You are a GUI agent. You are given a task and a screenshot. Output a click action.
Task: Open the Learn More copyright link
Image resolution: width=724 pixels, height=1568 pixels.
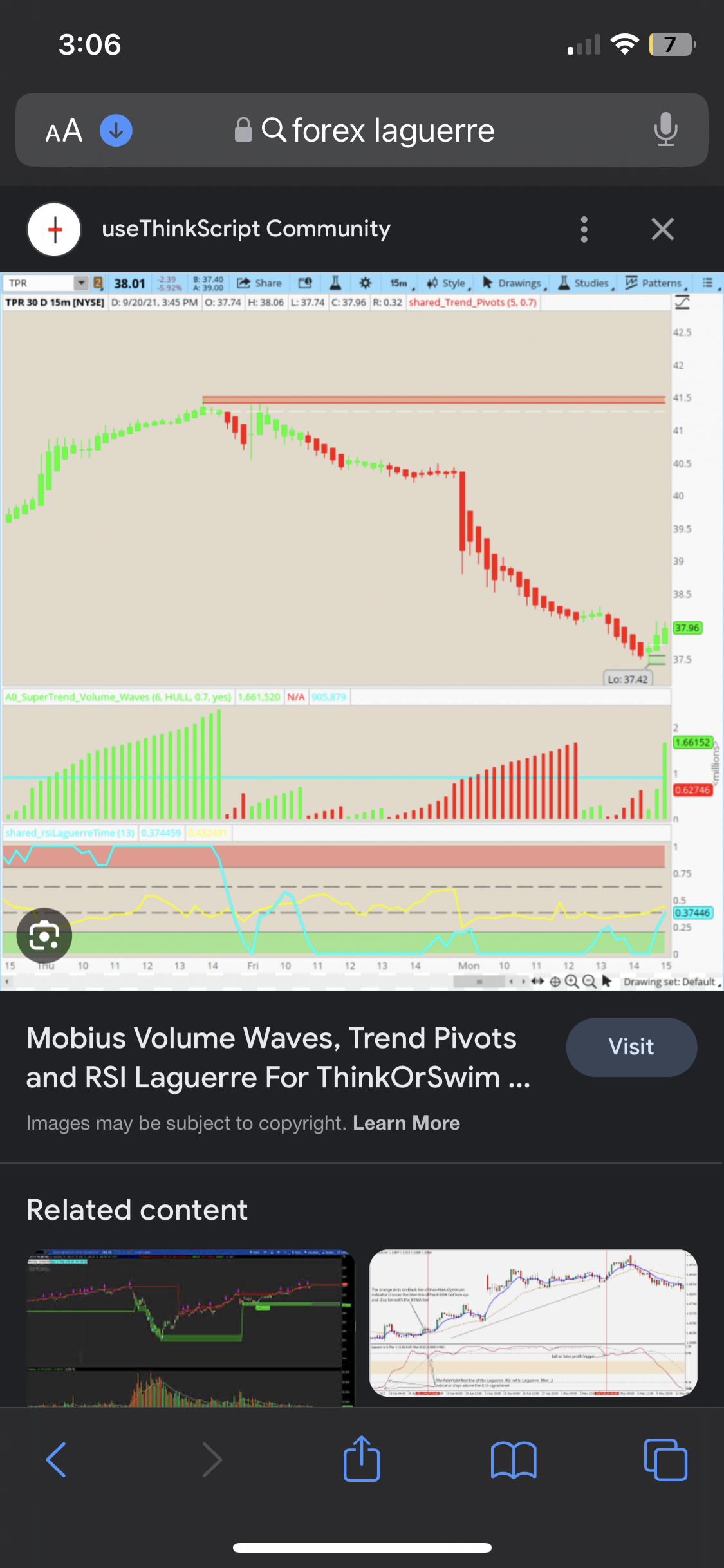406,1123
